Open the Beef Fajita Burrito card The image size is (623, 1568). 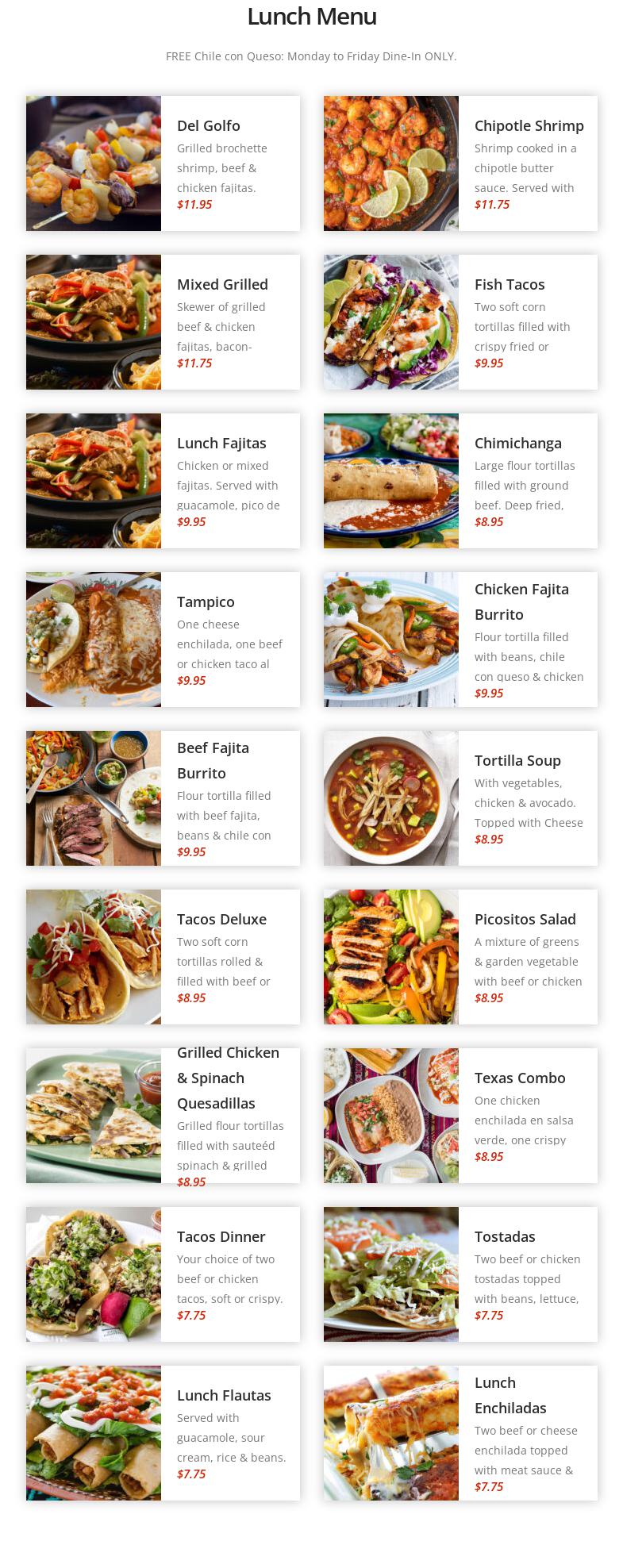[x=213, y=760]
